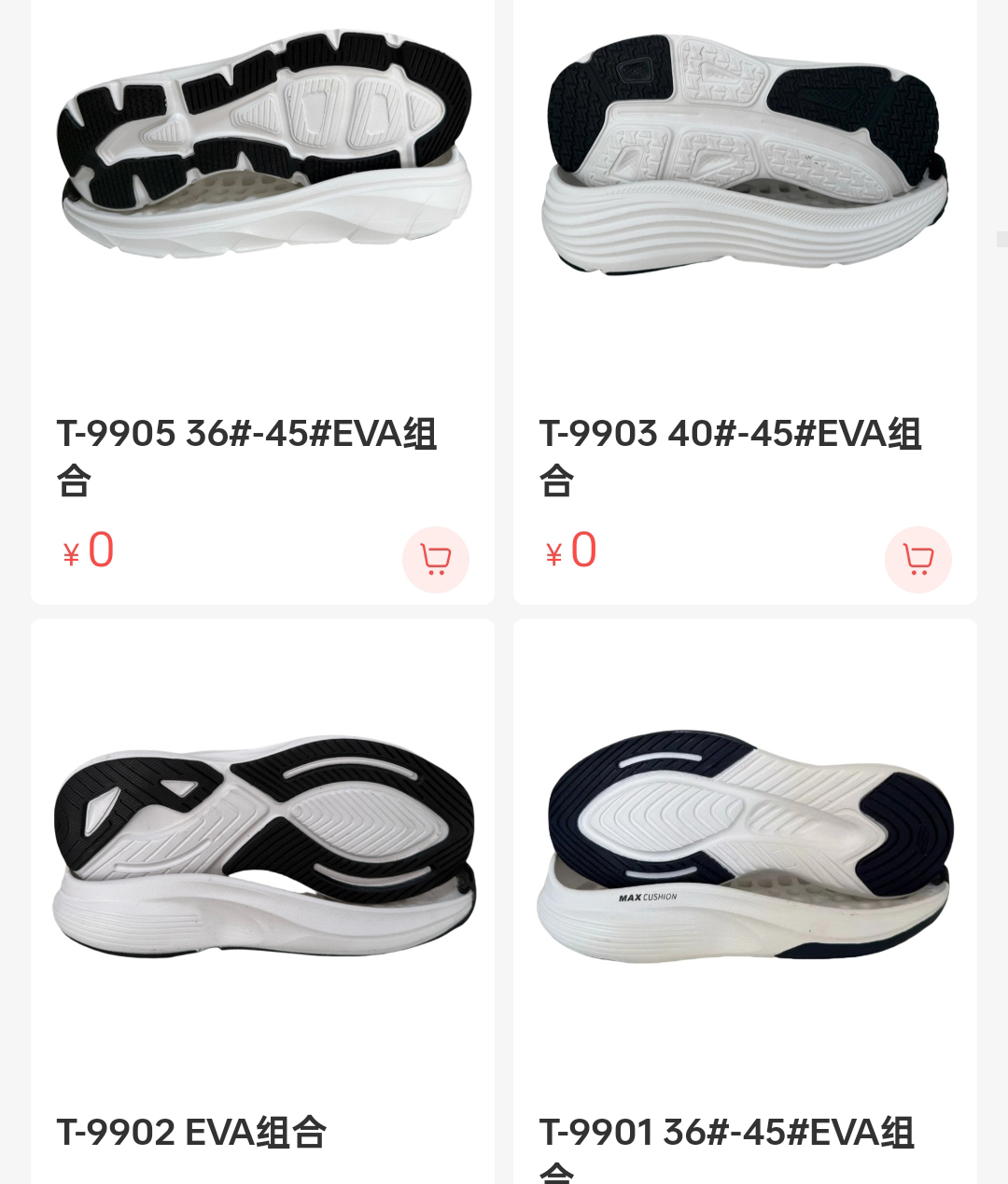Add T-9905 sole to the cart
Viewport: 1008px width, 1184px height.
[x=435, y=560]
